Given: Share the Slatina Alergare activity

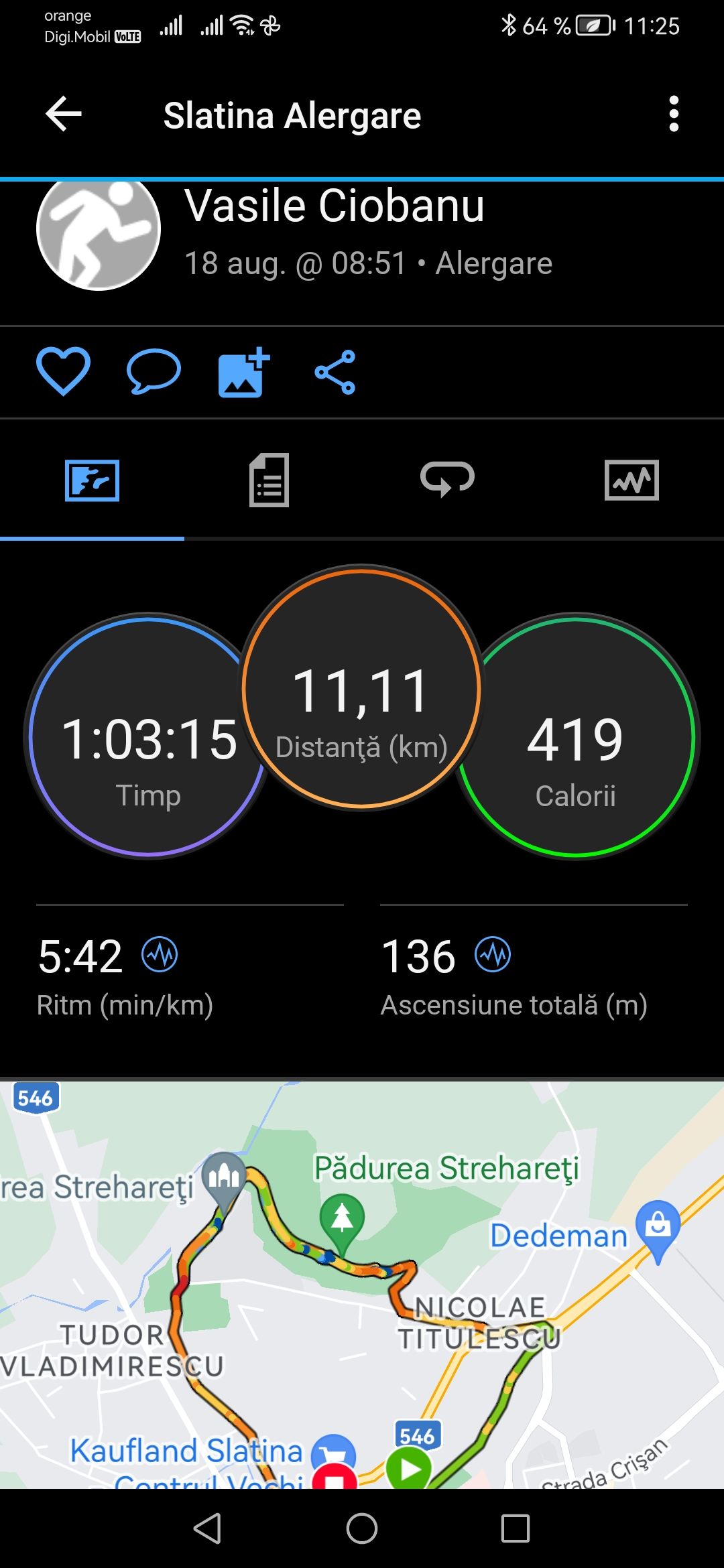Looking at the screenshot, I should click(335, 372).
